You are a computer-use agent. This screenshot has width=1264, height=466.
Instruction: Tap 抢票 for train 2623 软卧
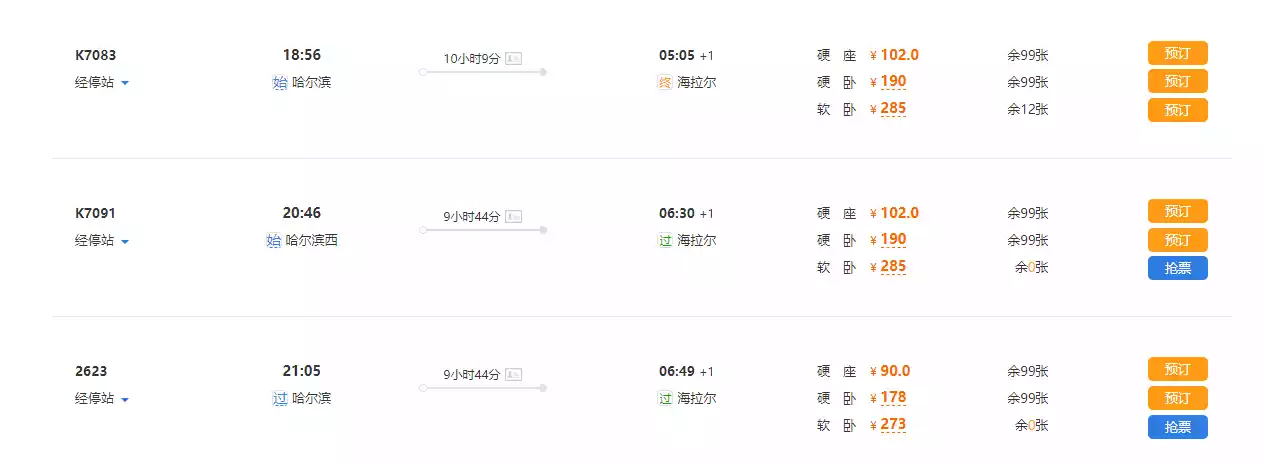(1177, 427)
